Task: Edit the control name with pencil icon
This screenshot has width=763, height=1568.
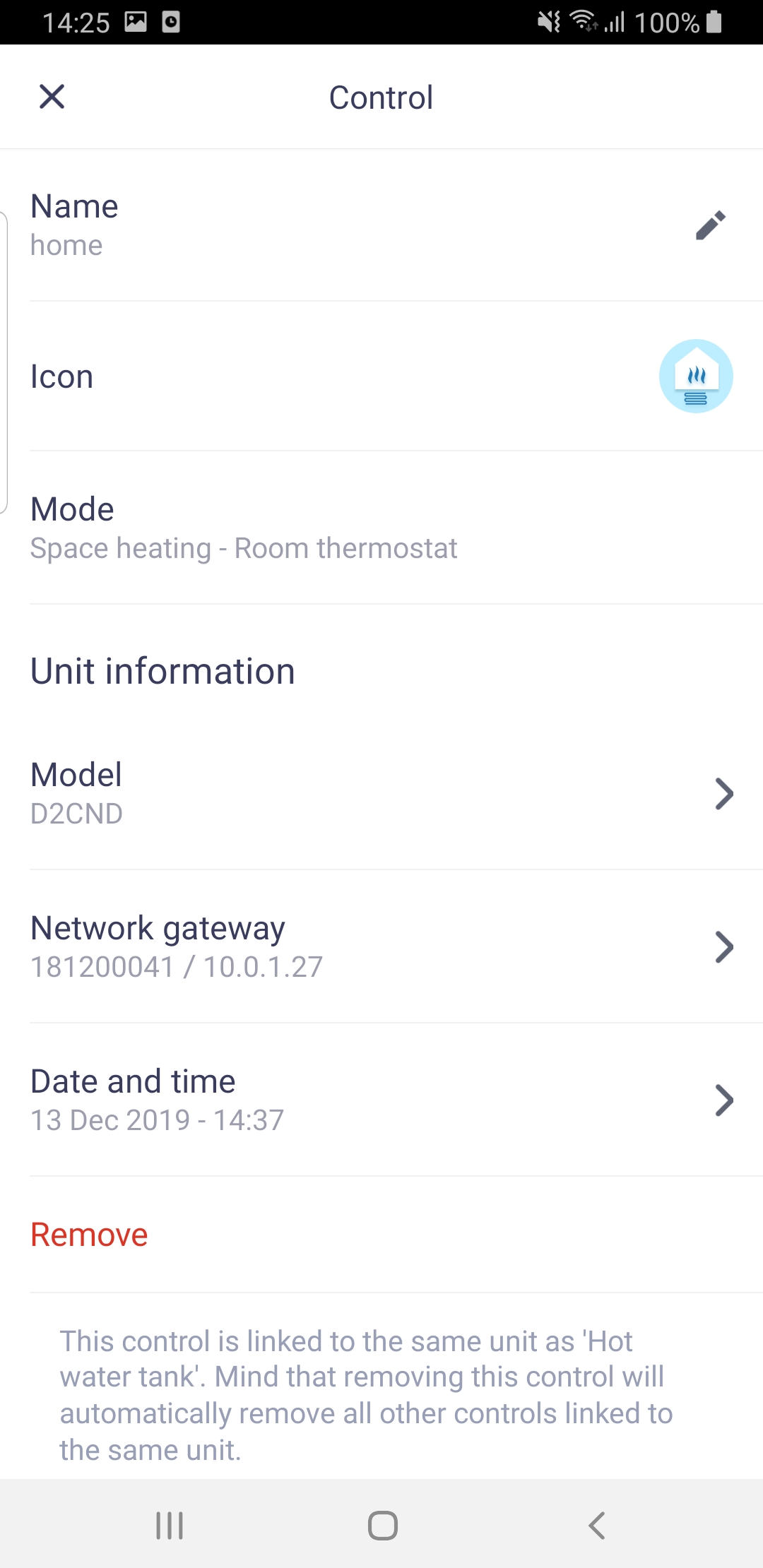Action: click(x=710, y=225)
